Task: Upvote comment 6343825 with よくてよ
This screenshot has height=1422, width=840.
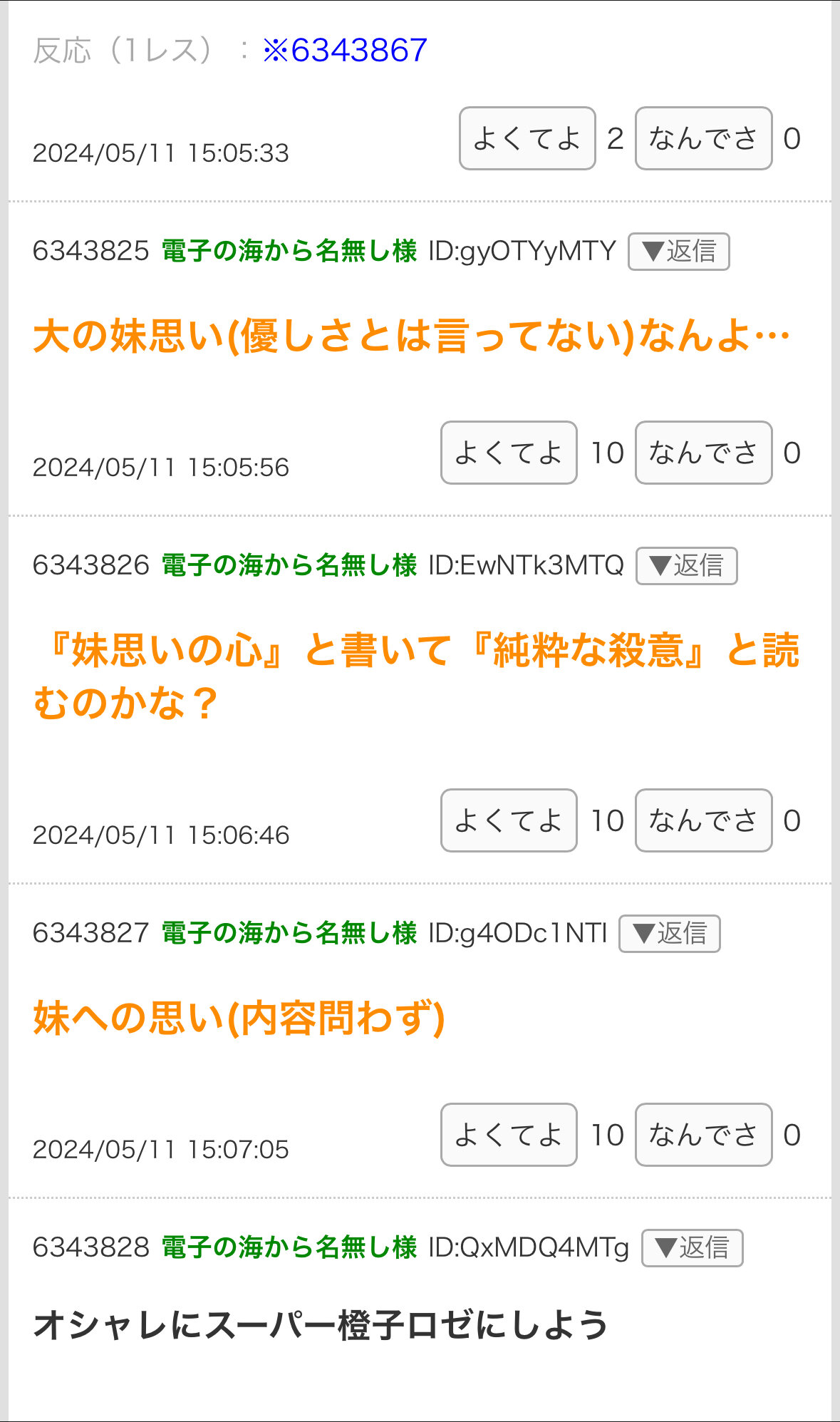Action: point(509,453)
